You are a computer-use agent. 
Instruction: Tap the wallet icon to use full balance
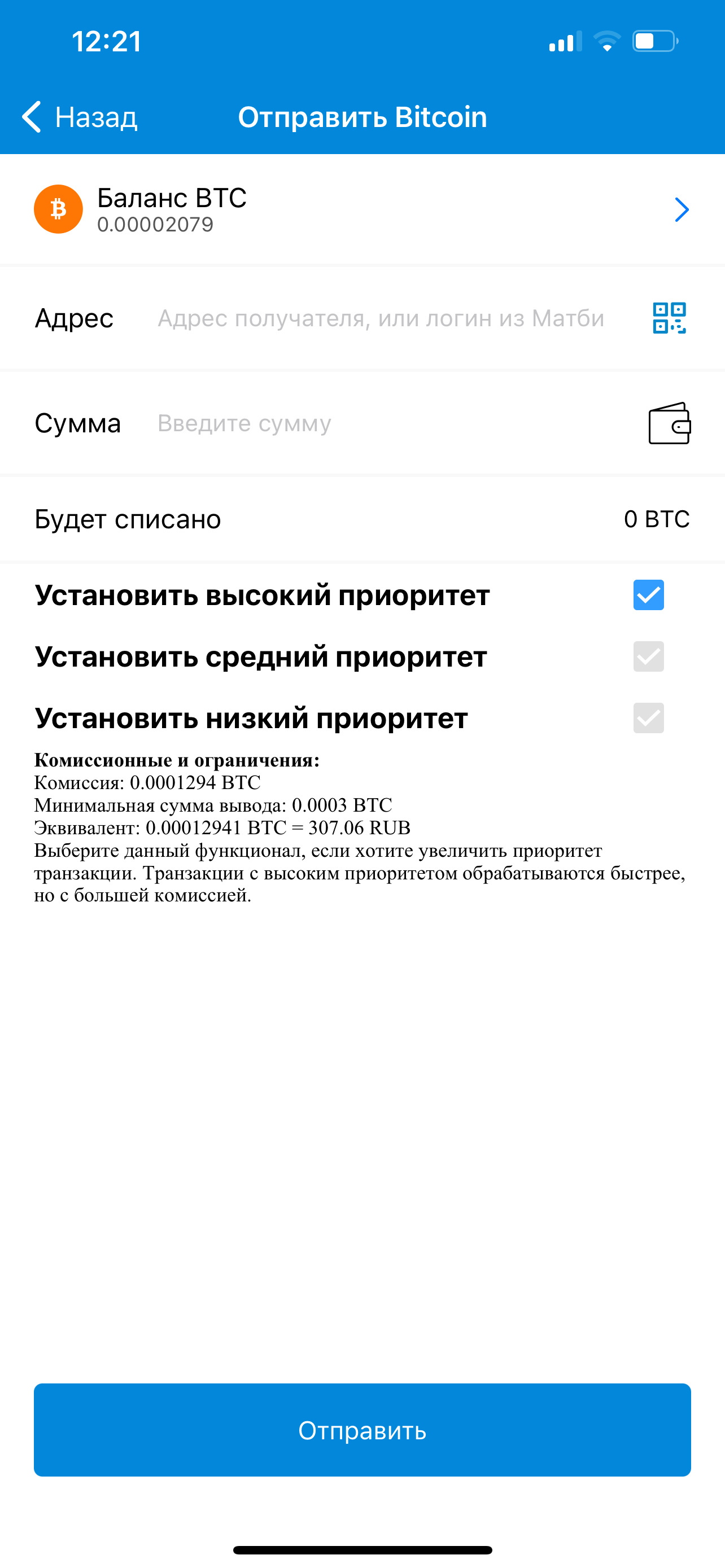tap(669, 424)
